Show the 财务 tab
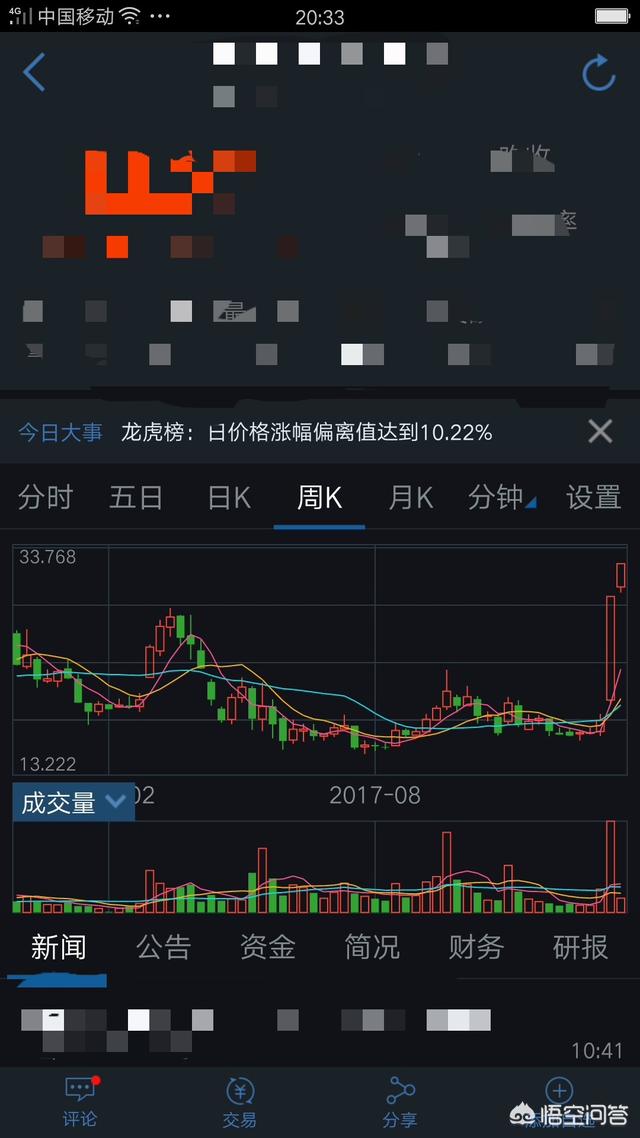The image size is (640, 1138). click(476, 947)
